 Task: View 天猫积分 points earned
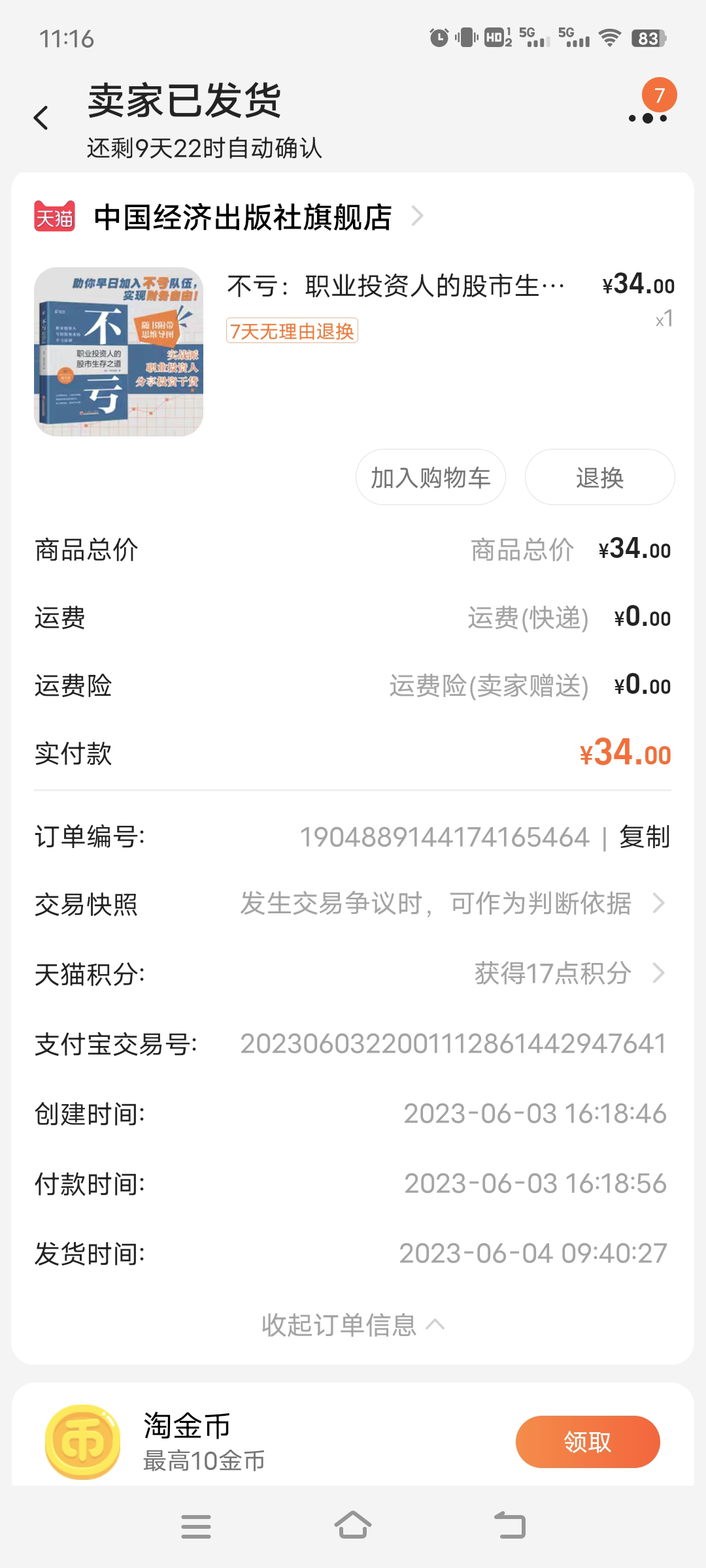pyautogui.click(x=569, y=973)
